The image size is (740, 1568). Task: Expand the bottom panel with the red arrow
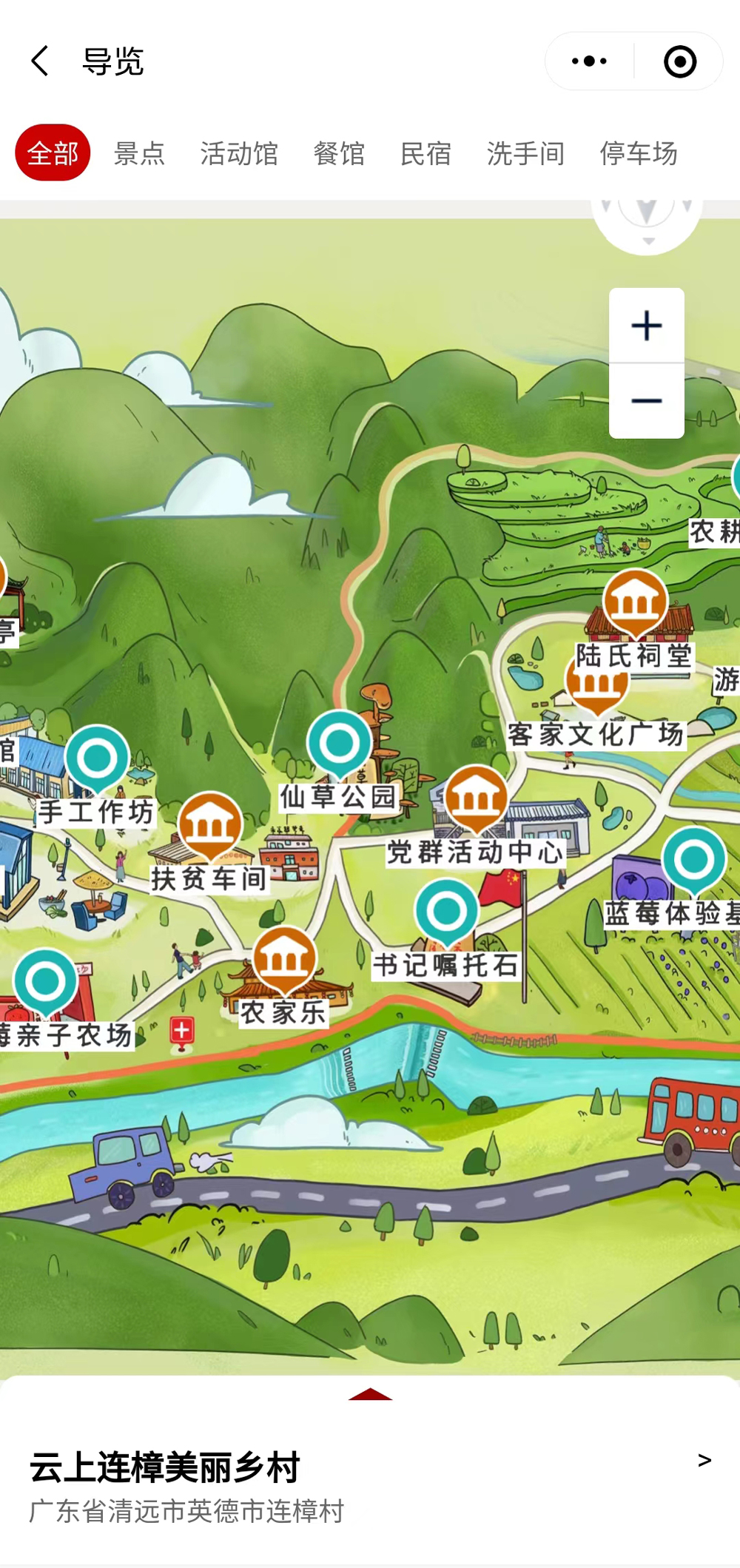[x=370, y=1394]
